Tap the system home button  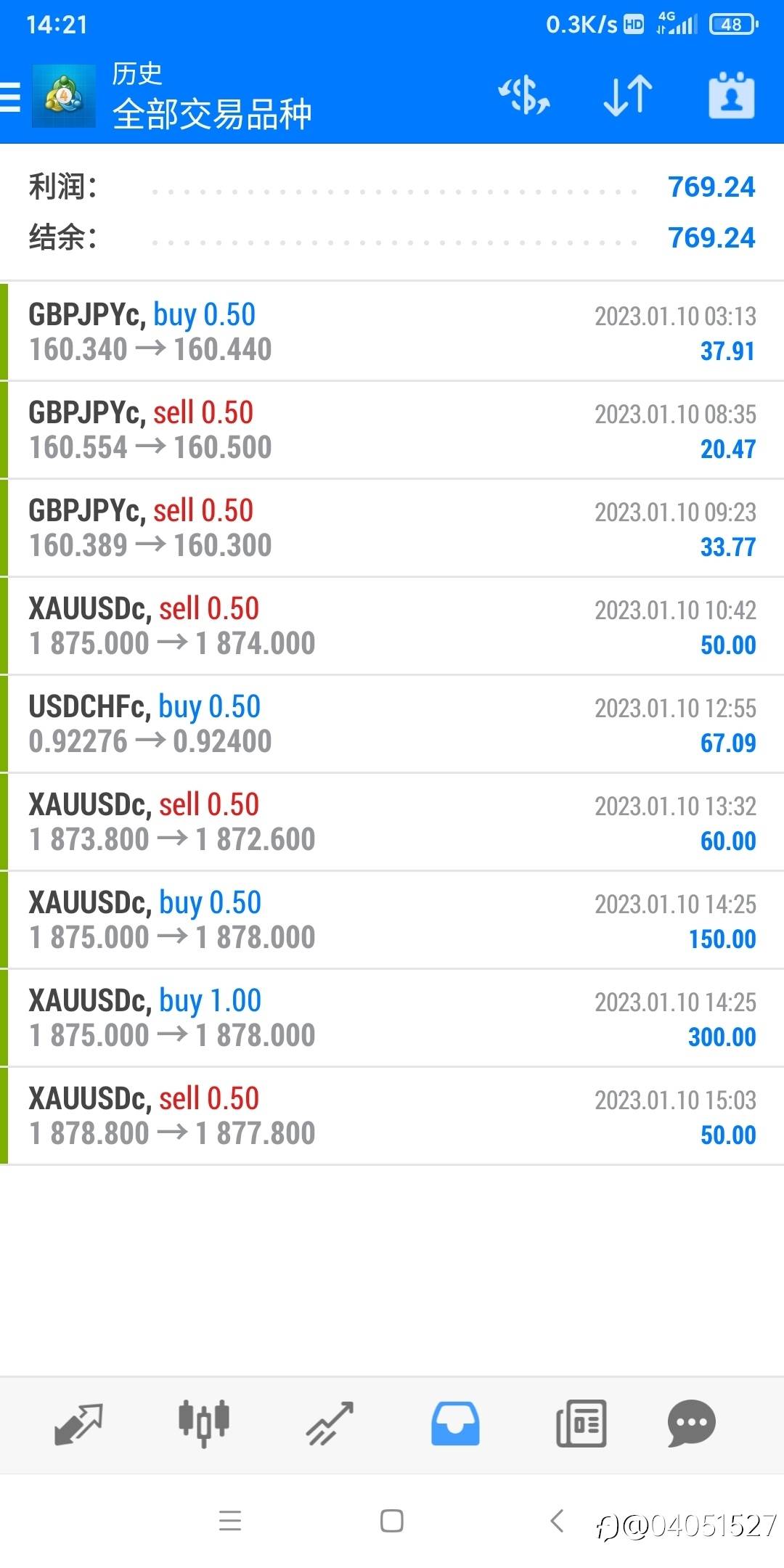[x=392, y=1521]
